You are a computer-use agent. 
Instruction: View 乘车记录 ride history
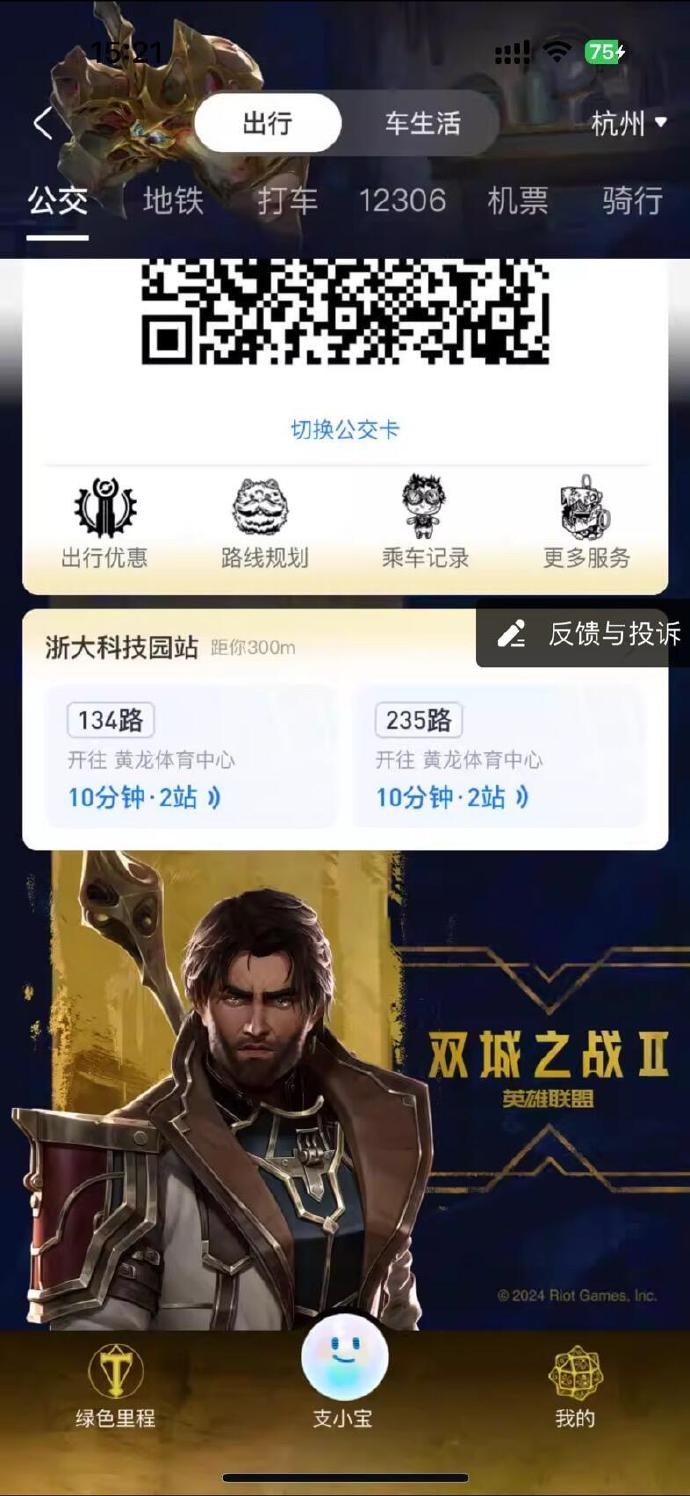(425, 525)
